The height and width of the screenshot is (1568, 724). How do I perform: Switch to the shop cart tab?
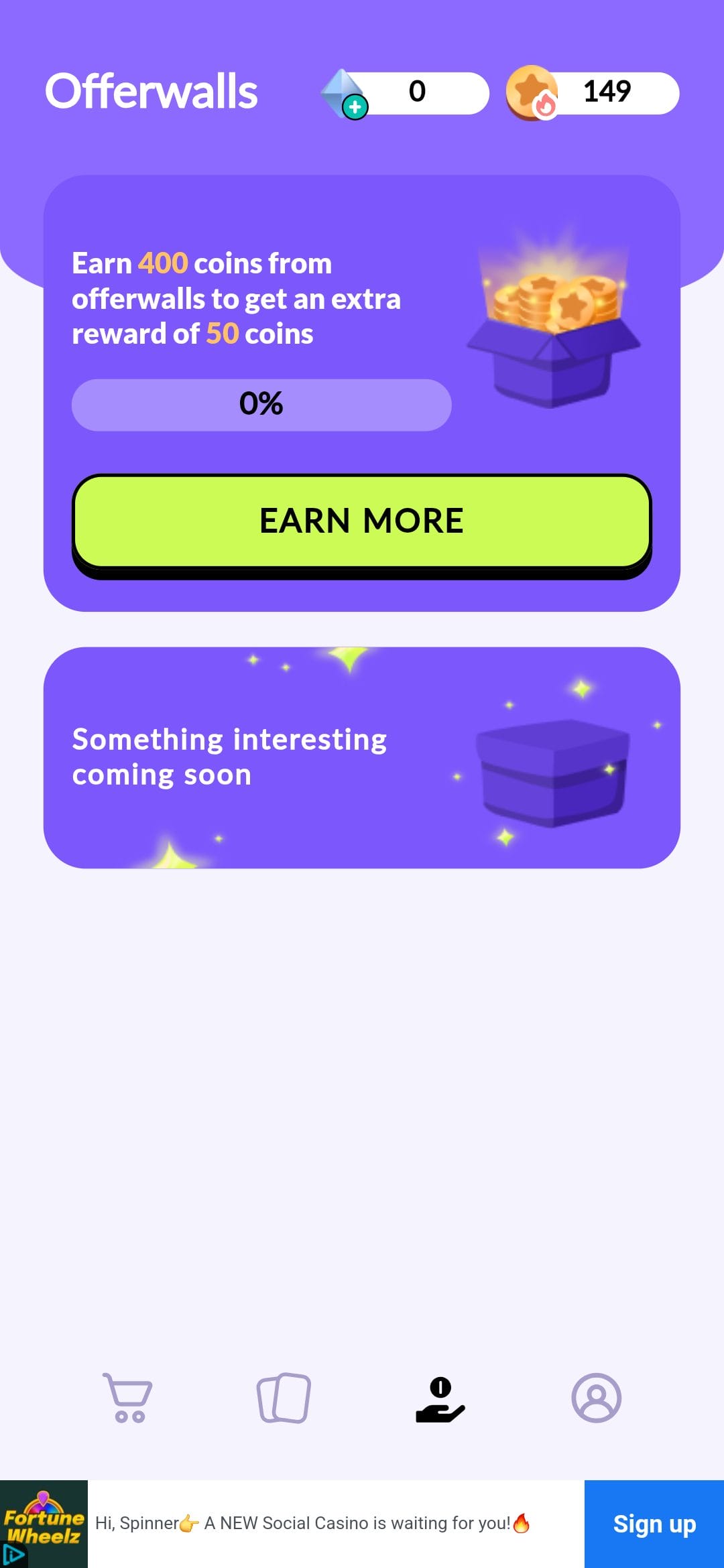click(x=127, y=1398)
